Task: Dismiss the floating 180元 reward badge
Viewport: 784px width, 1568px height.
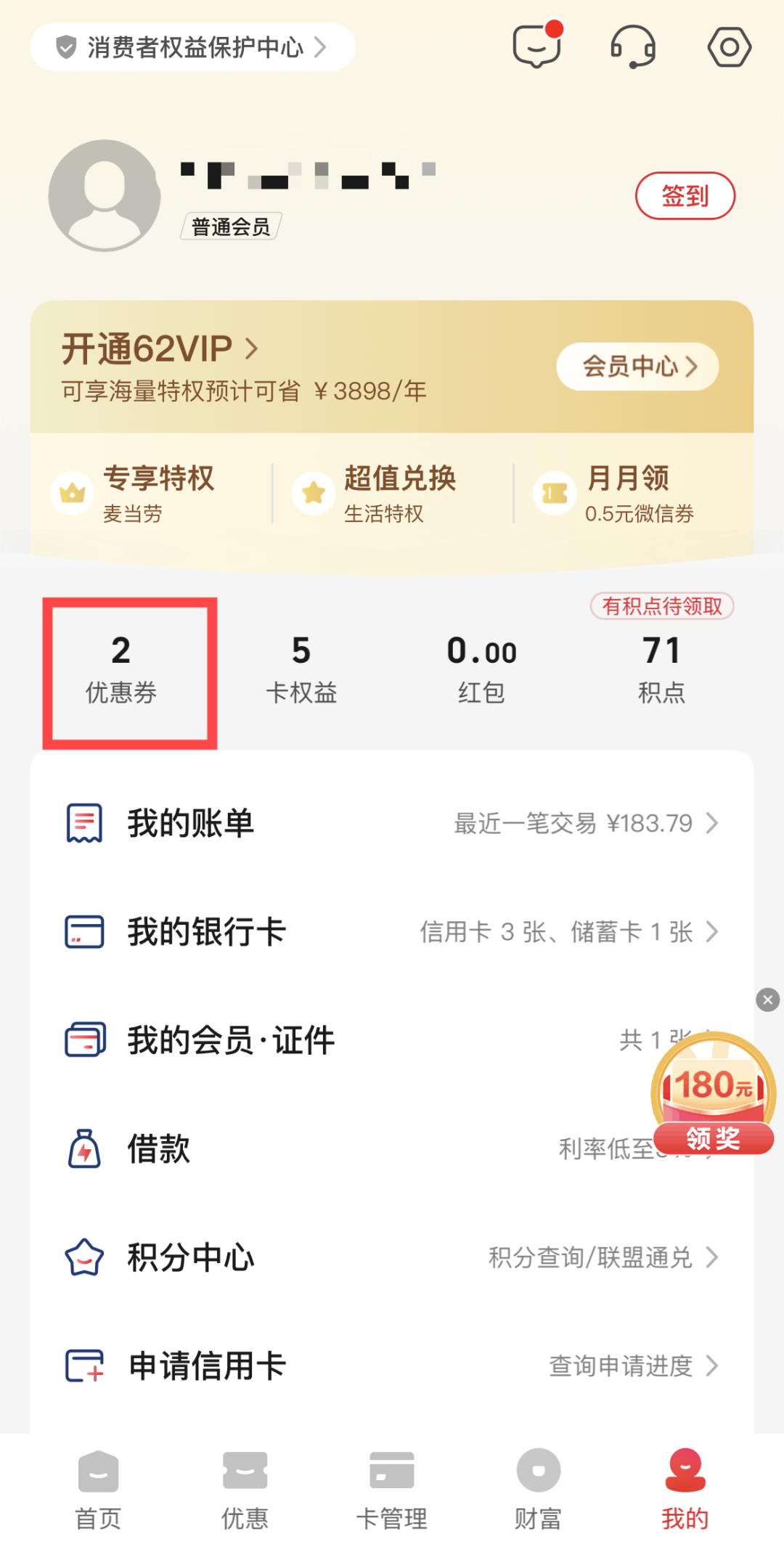Action: pos(767,1000)
